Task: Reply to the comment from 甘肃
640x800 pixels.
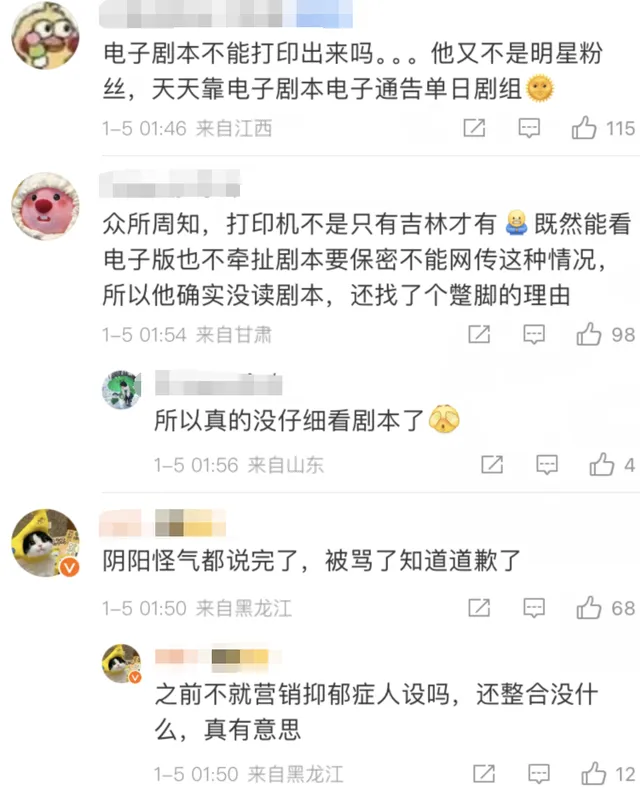Action: (x=535, y=334)
